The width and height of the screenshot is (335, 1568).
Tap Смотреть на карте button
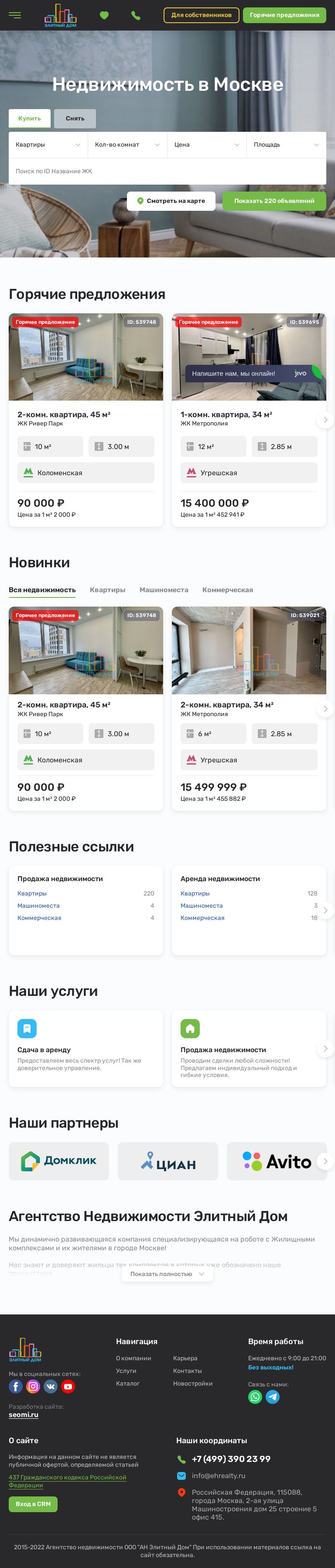click(171, 201)
